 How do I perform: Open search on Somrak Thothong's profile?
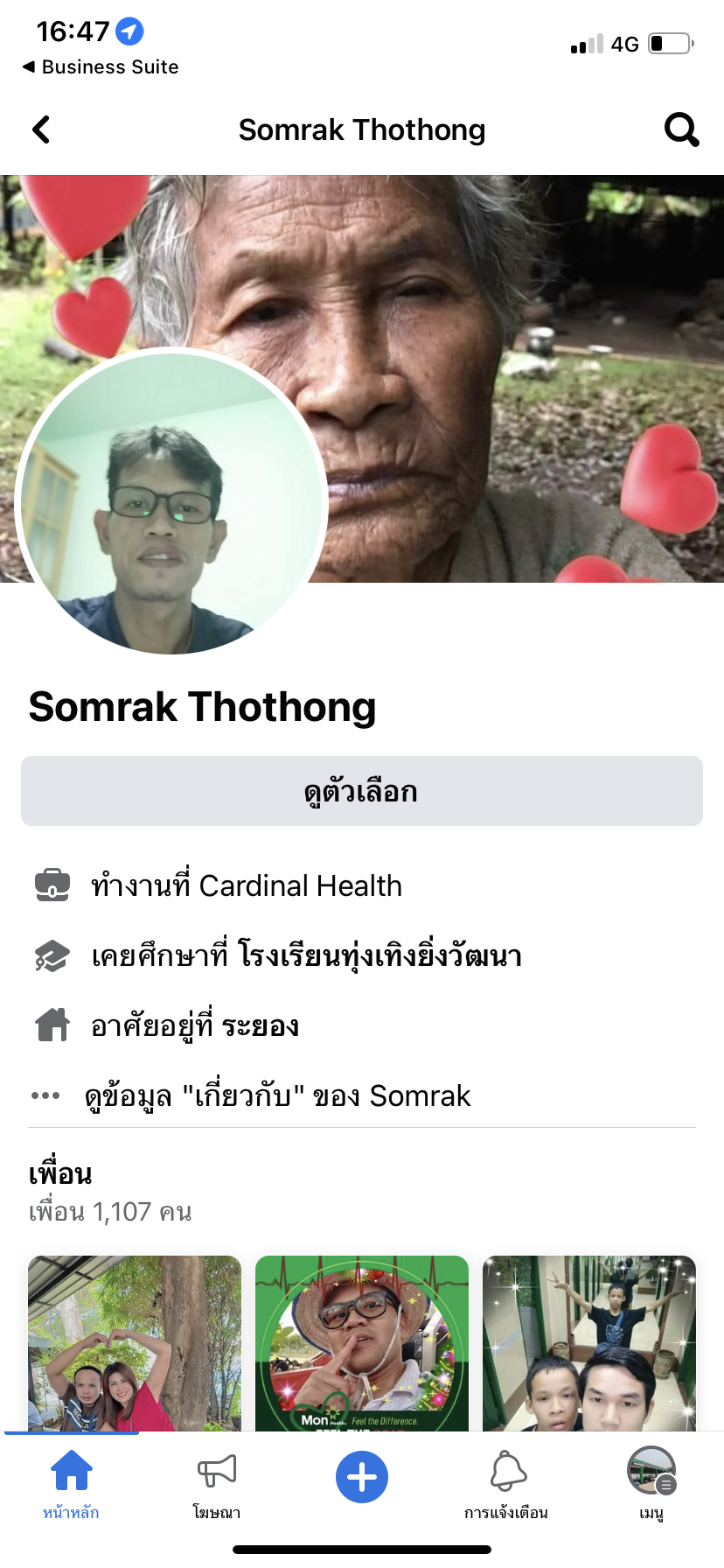click(681, 129)
